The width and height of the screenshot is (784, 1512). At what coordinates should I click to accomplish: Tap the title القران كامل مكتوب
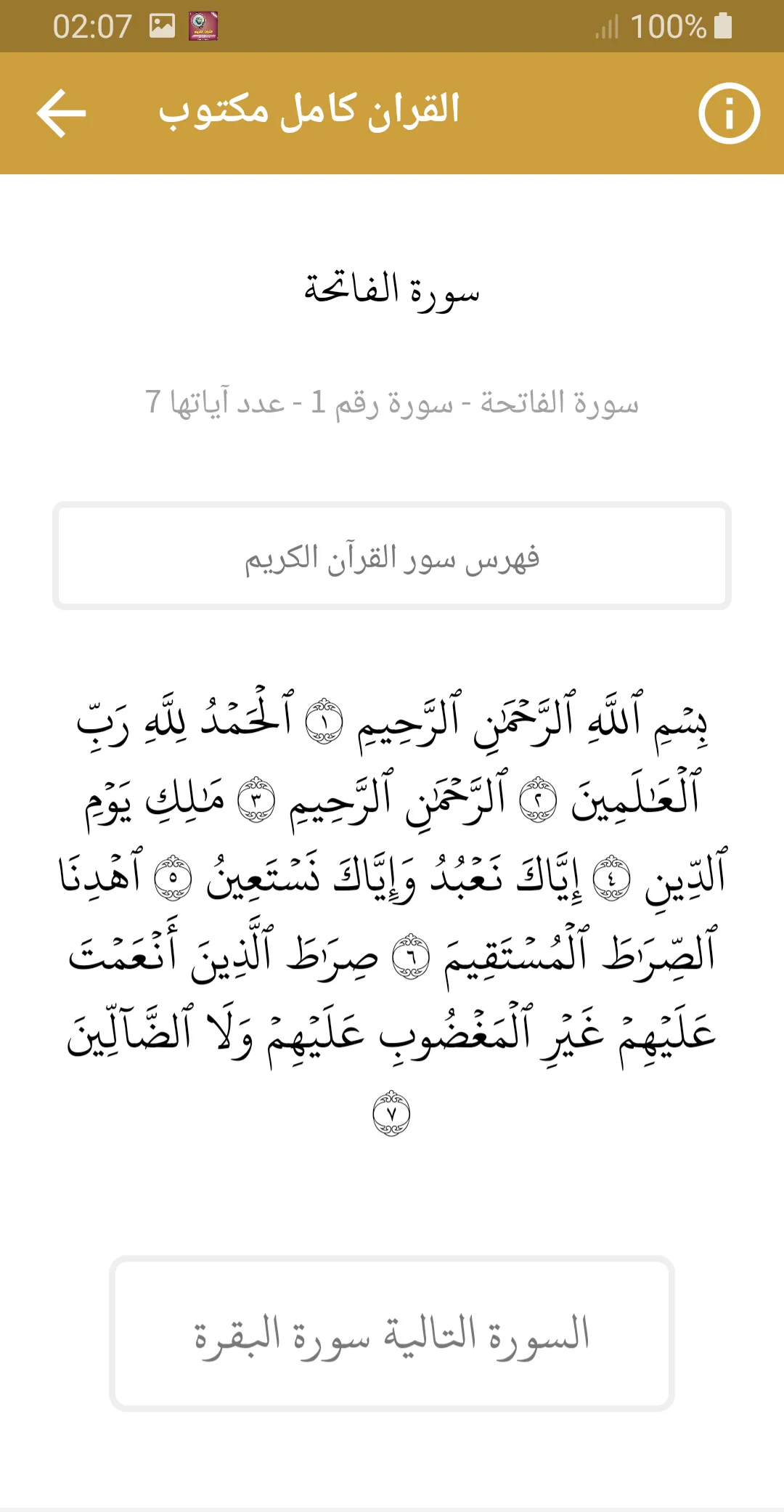(x=311, y=107)
